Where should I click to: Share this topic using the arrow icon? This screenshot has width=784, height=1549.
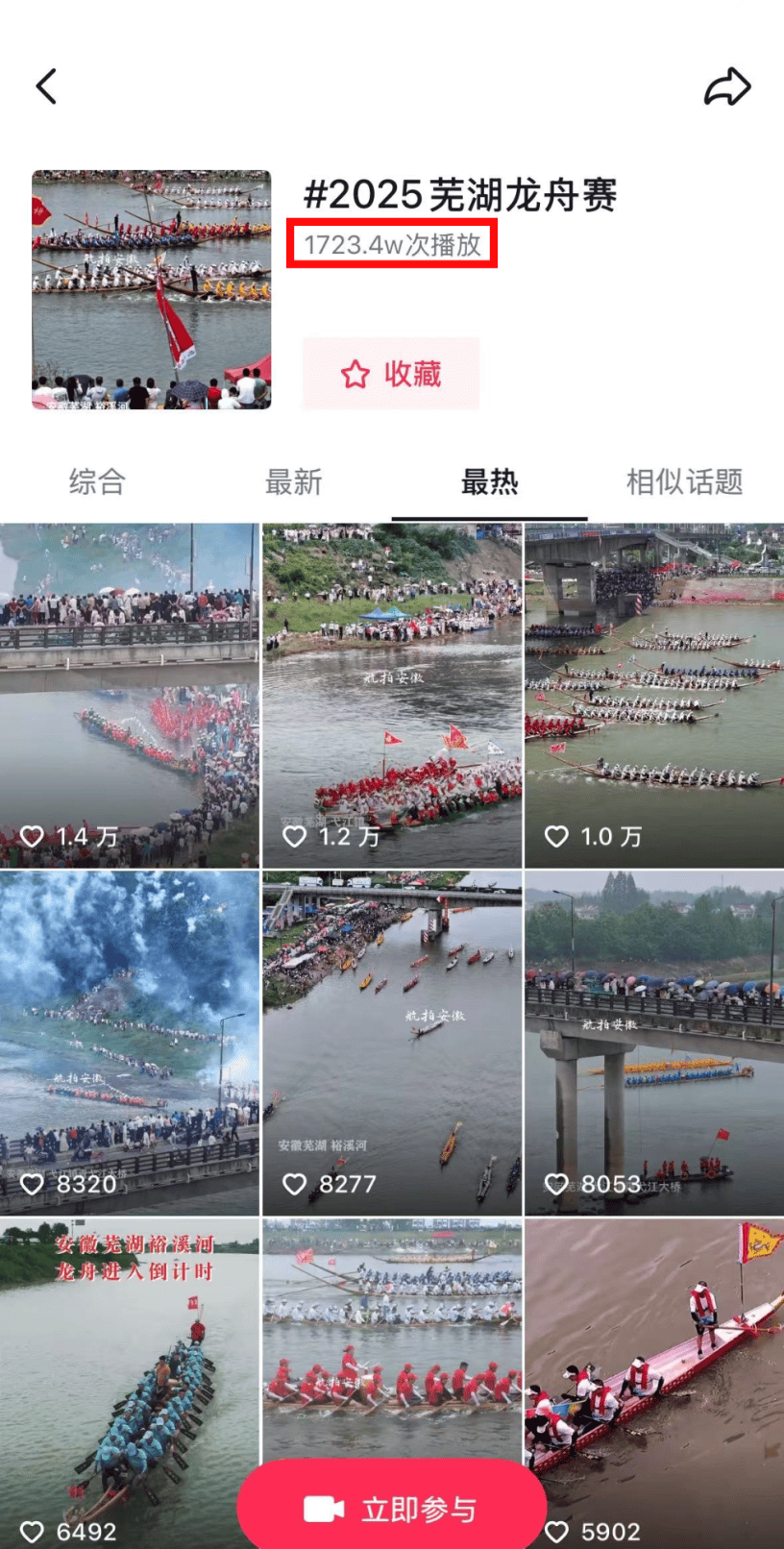pos(727,86)
